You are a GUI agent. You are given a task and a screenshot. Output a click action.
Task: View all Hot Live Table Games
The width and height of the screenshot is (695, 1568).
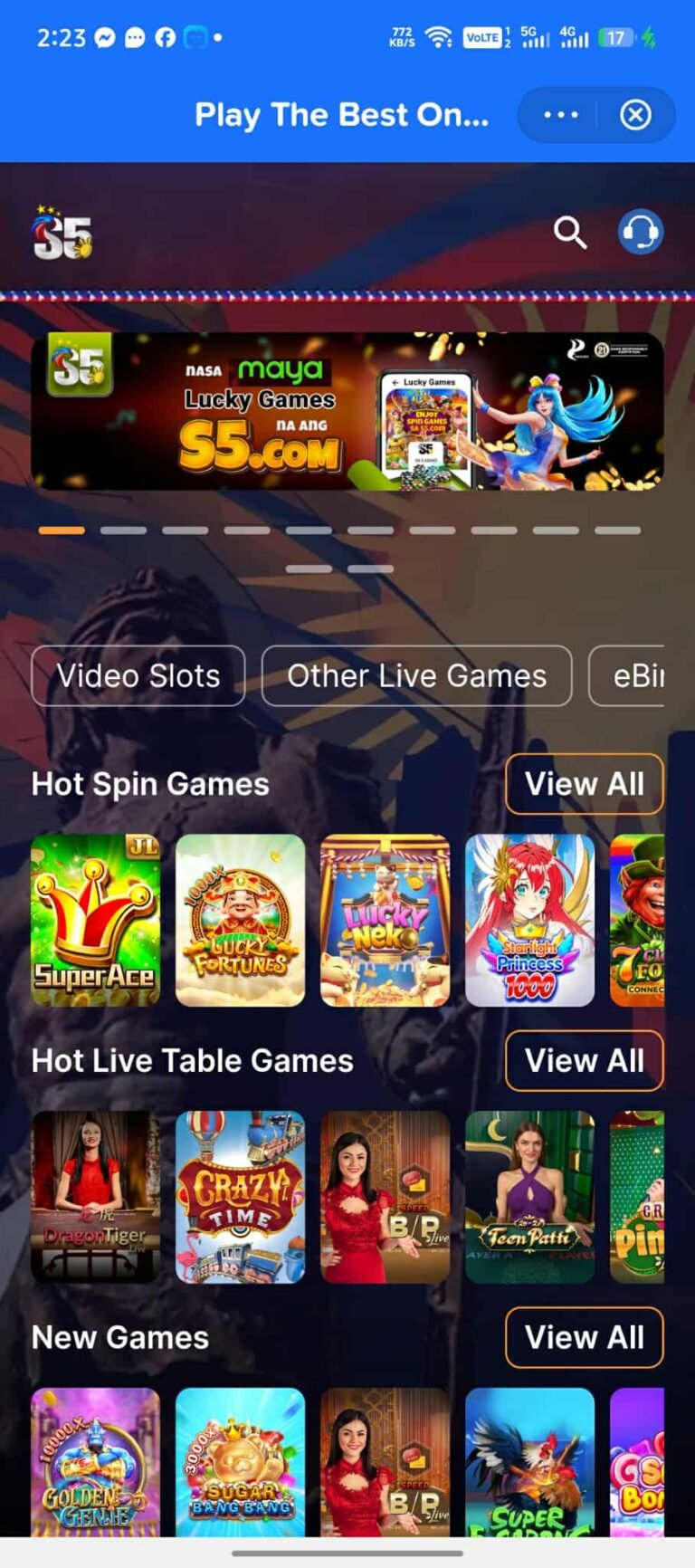[x=584, y=1061]
